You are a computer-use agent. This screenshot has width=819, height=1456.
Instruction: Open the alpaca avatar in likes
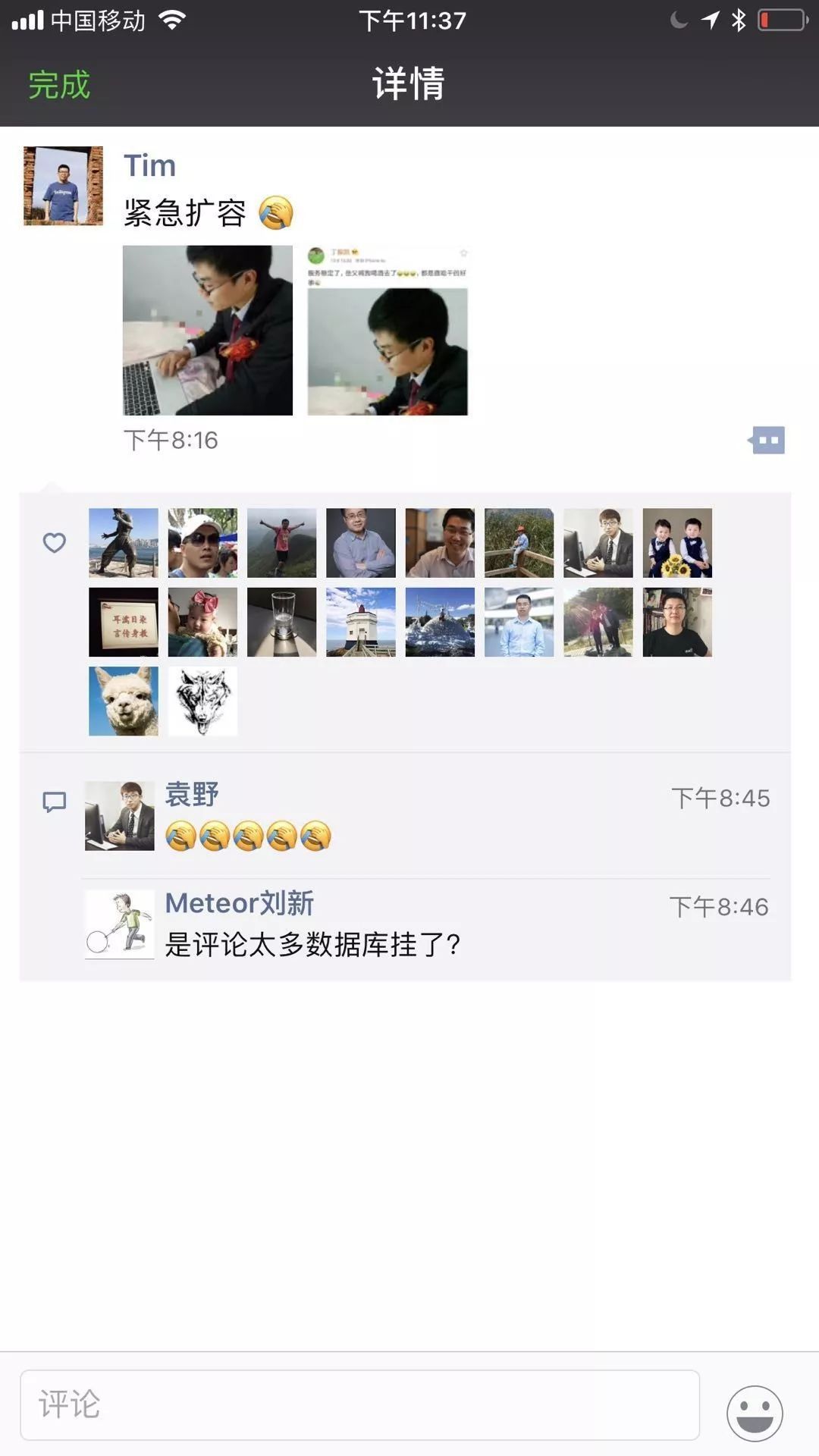point(124,701)
